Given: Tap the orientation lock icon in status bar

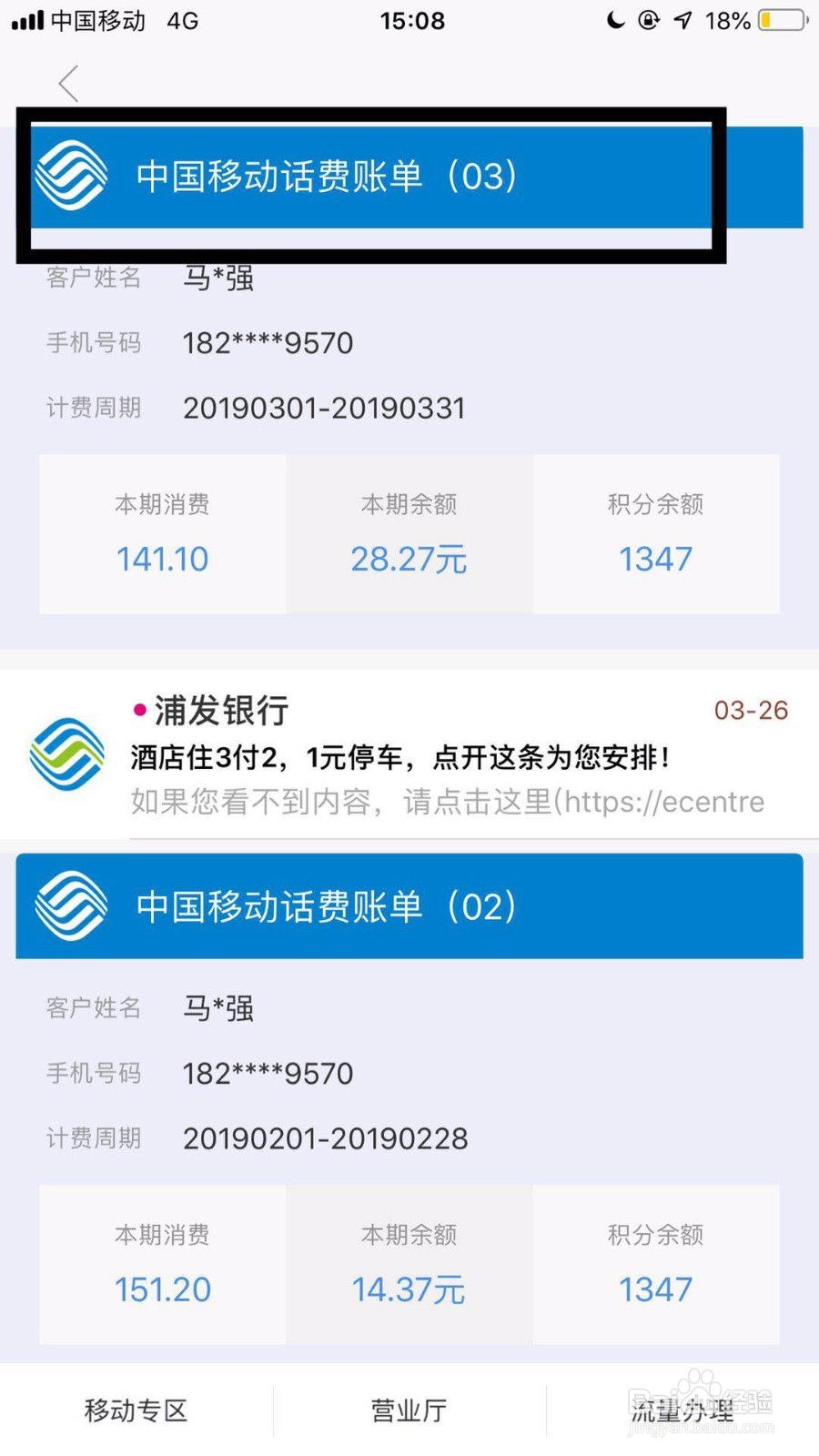Looking at the screenshot, I should 649,20.
